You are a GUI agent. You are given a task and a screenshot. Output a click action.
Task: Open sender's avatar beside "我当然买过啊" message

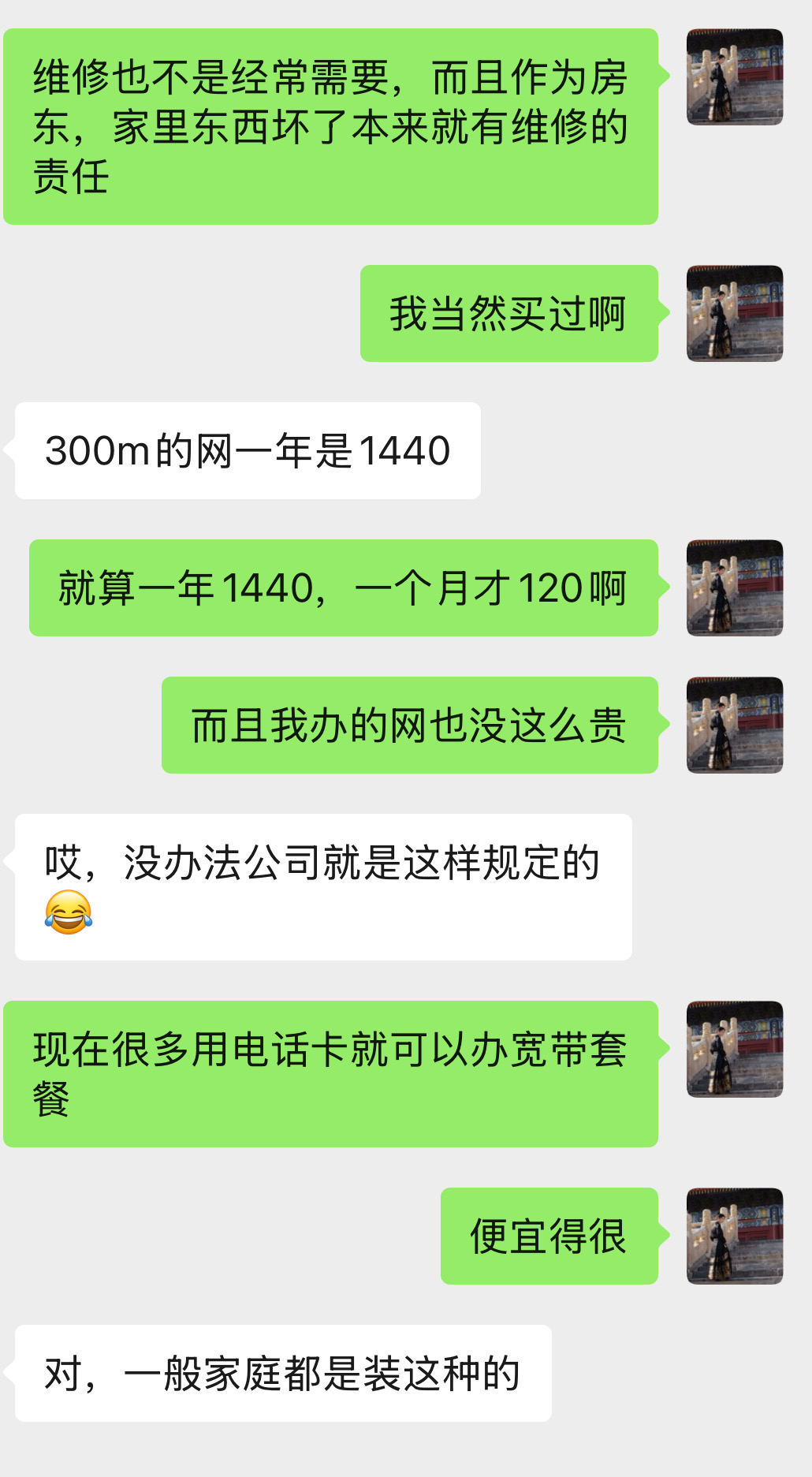[735, 313]
